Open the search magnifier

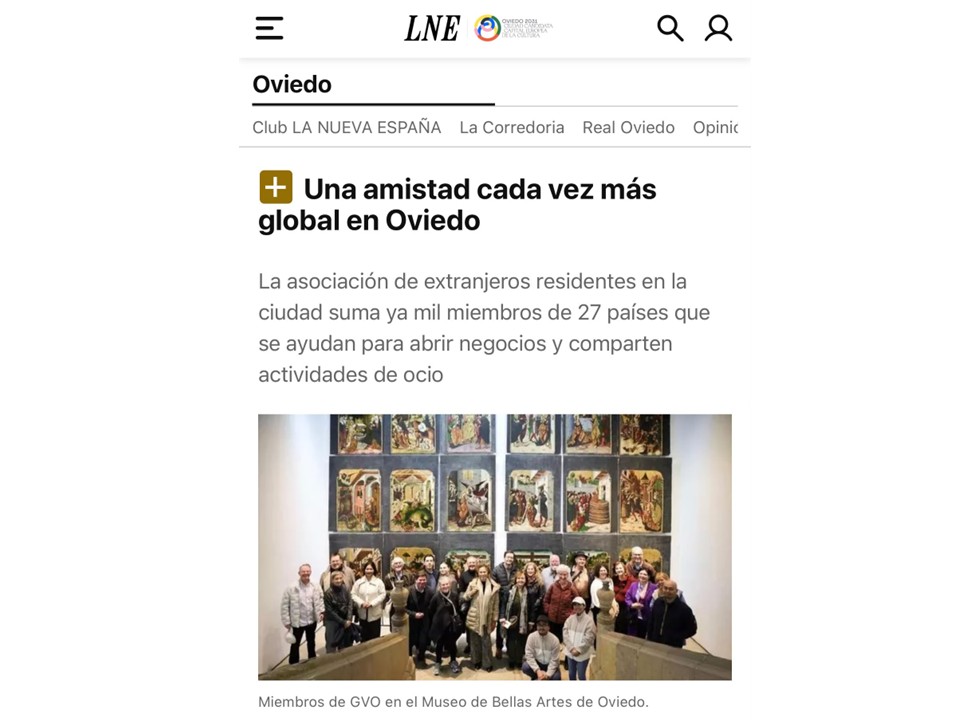click(x=670, y=28)
